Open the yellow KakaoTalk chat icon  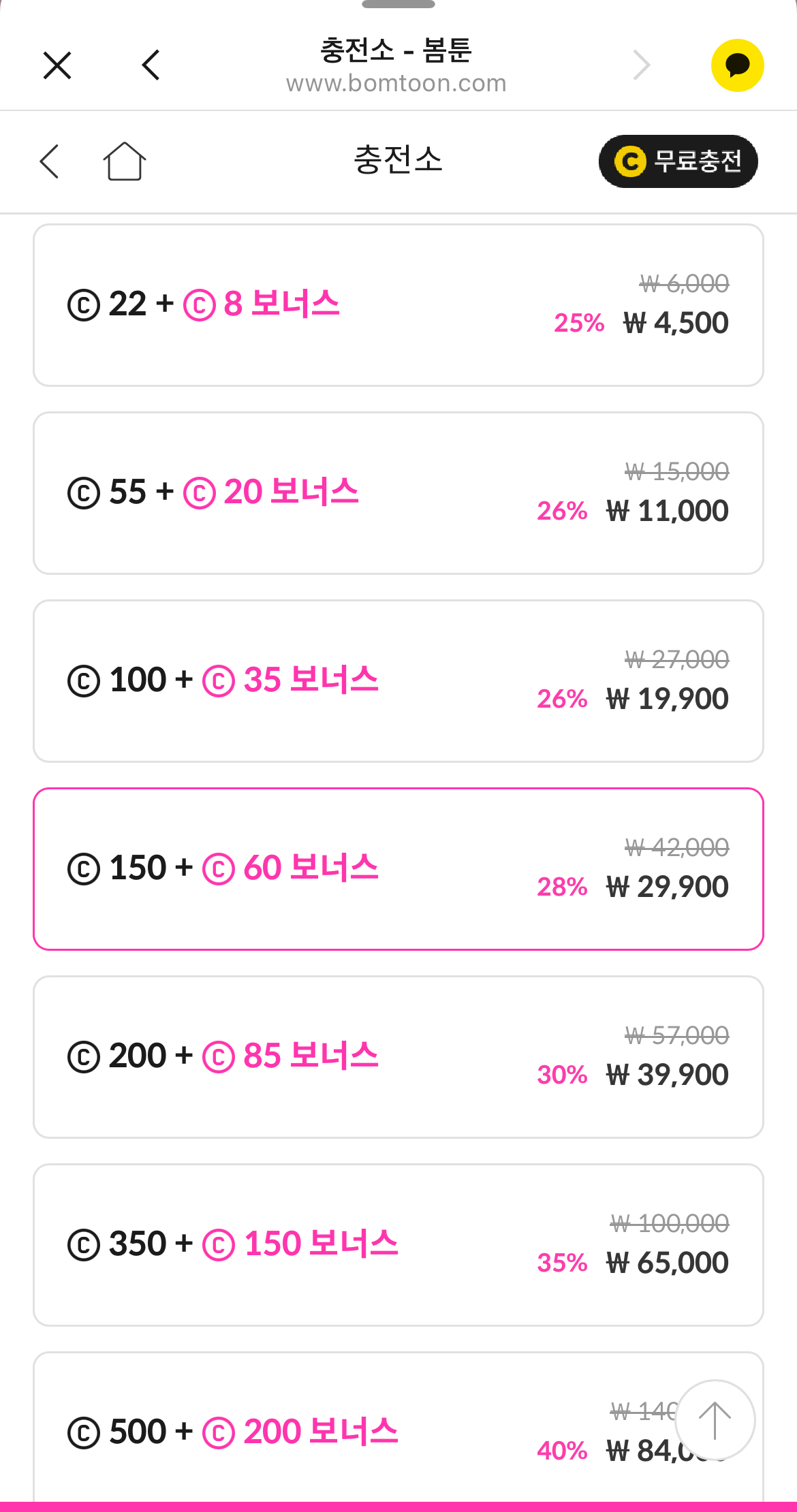pos(737,65)
